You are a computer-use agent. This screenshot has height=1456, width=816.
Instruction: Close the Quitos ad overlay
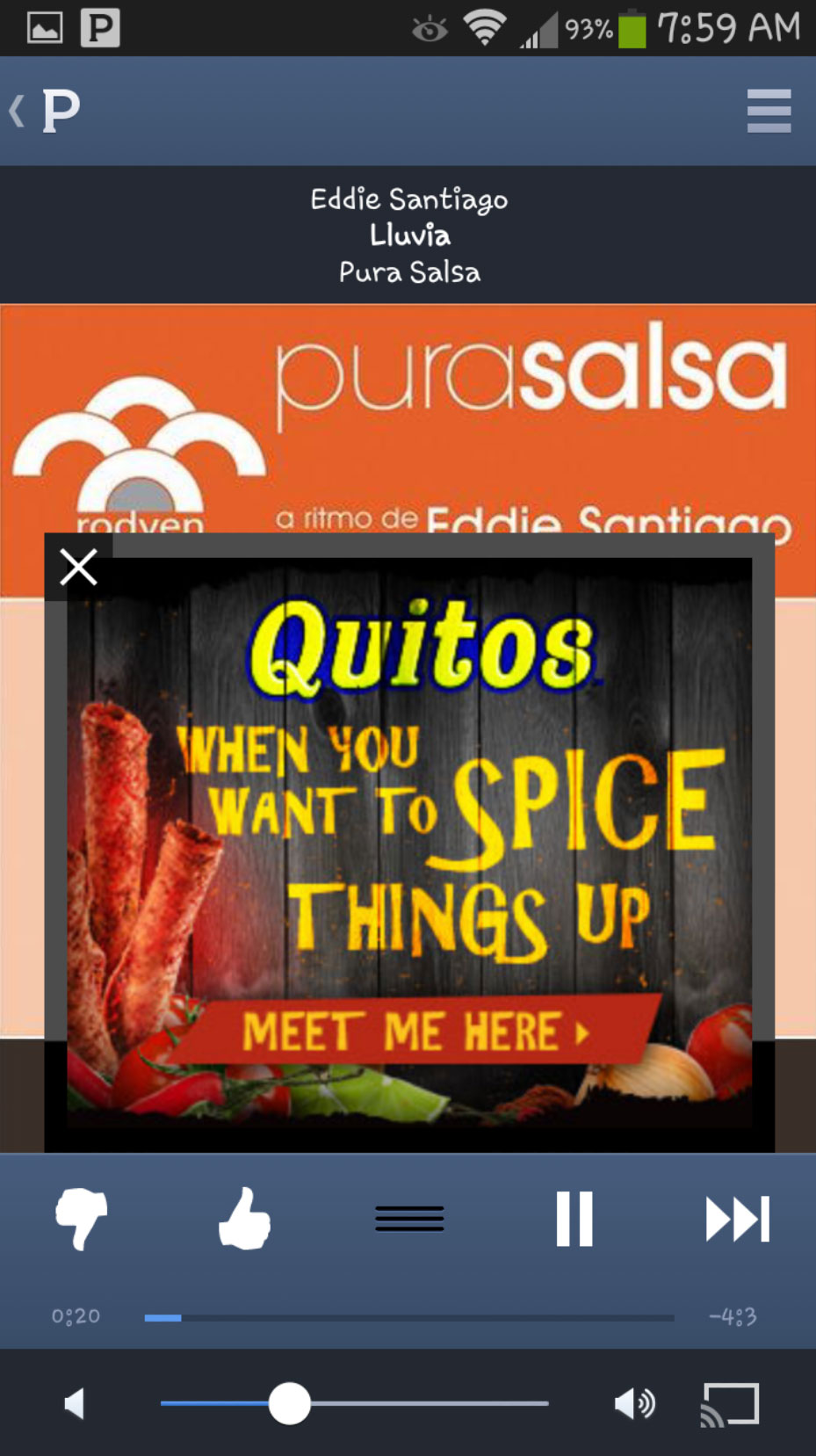[78, 567]
